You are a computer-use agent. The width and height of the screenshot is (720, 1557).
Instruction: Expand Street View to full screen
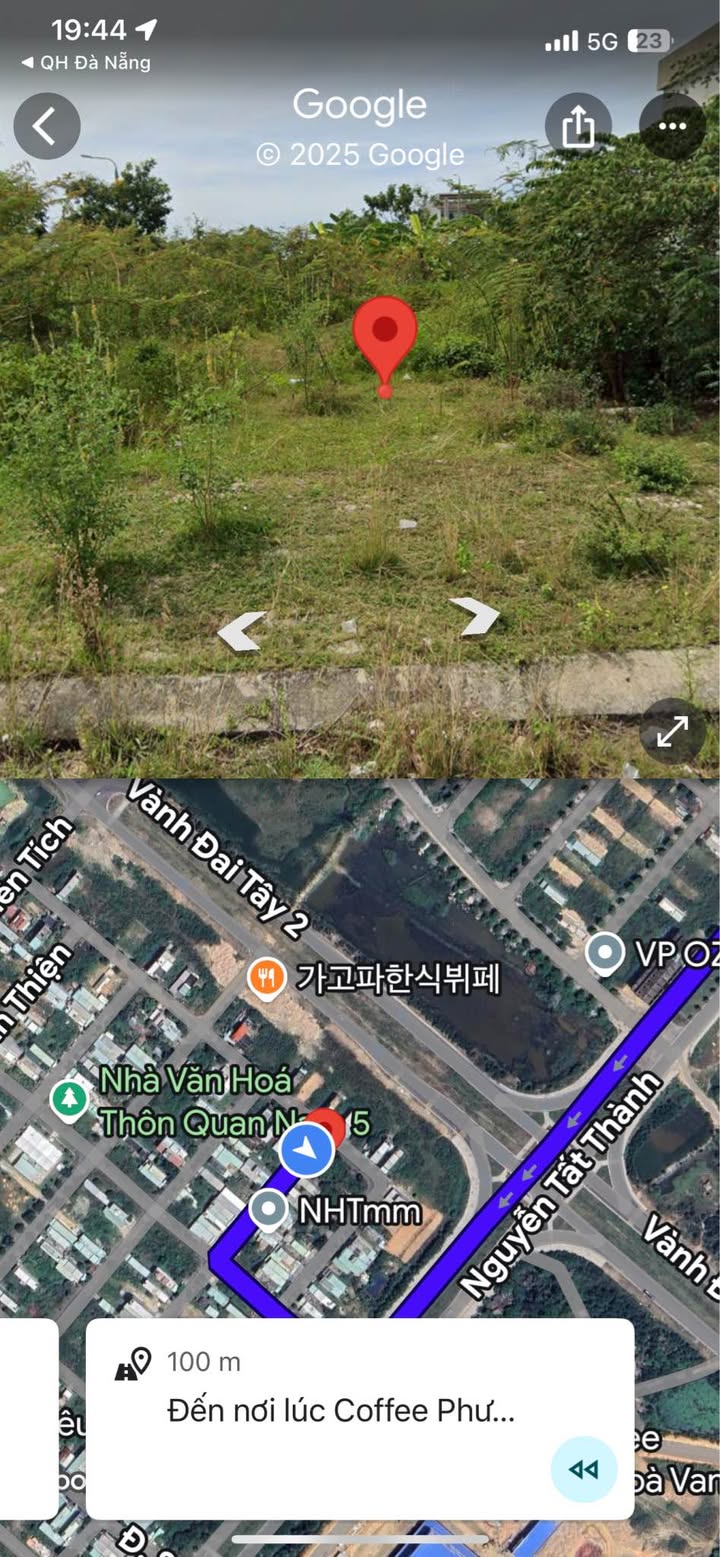(672, 731)
